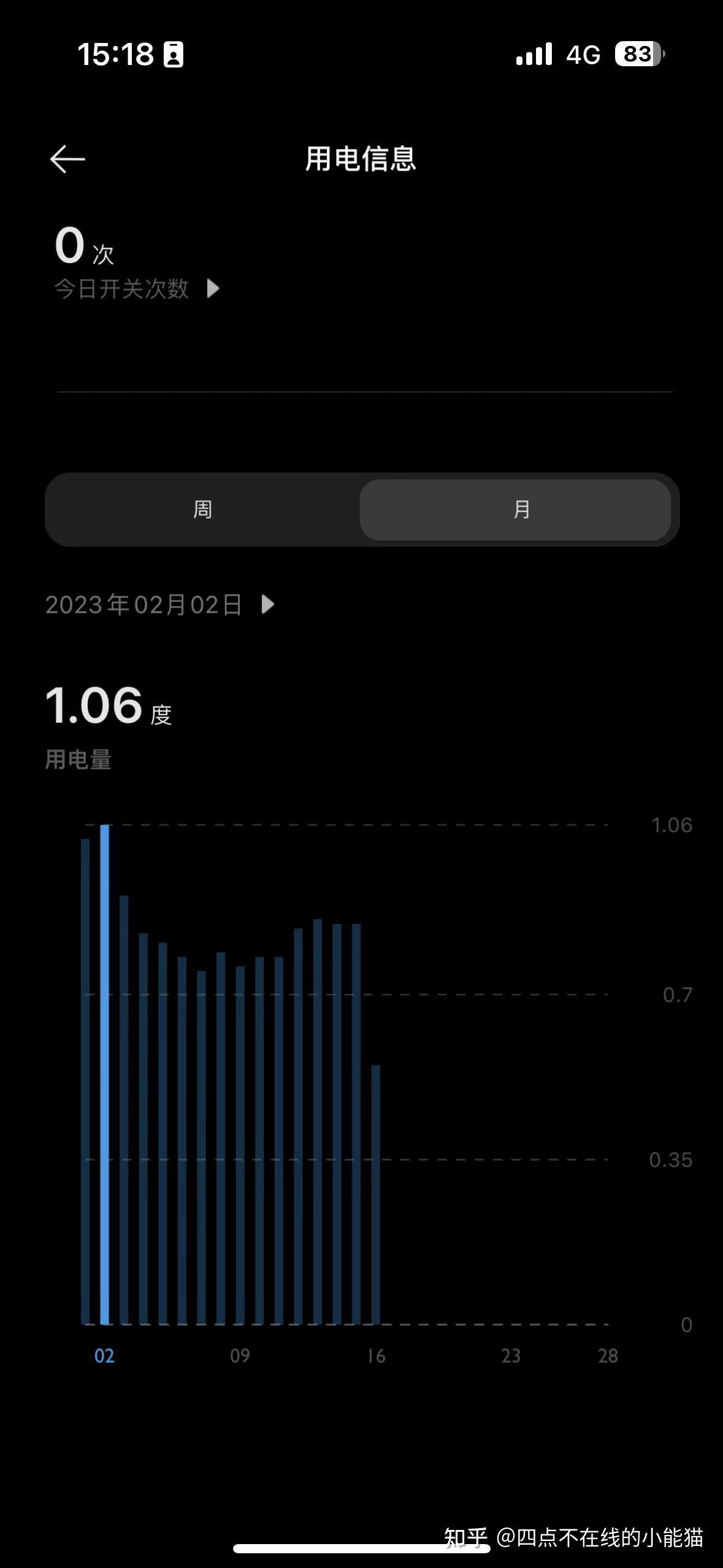
Task: Open date picker with 2023年02月02日 arrow
Action: 267,605
